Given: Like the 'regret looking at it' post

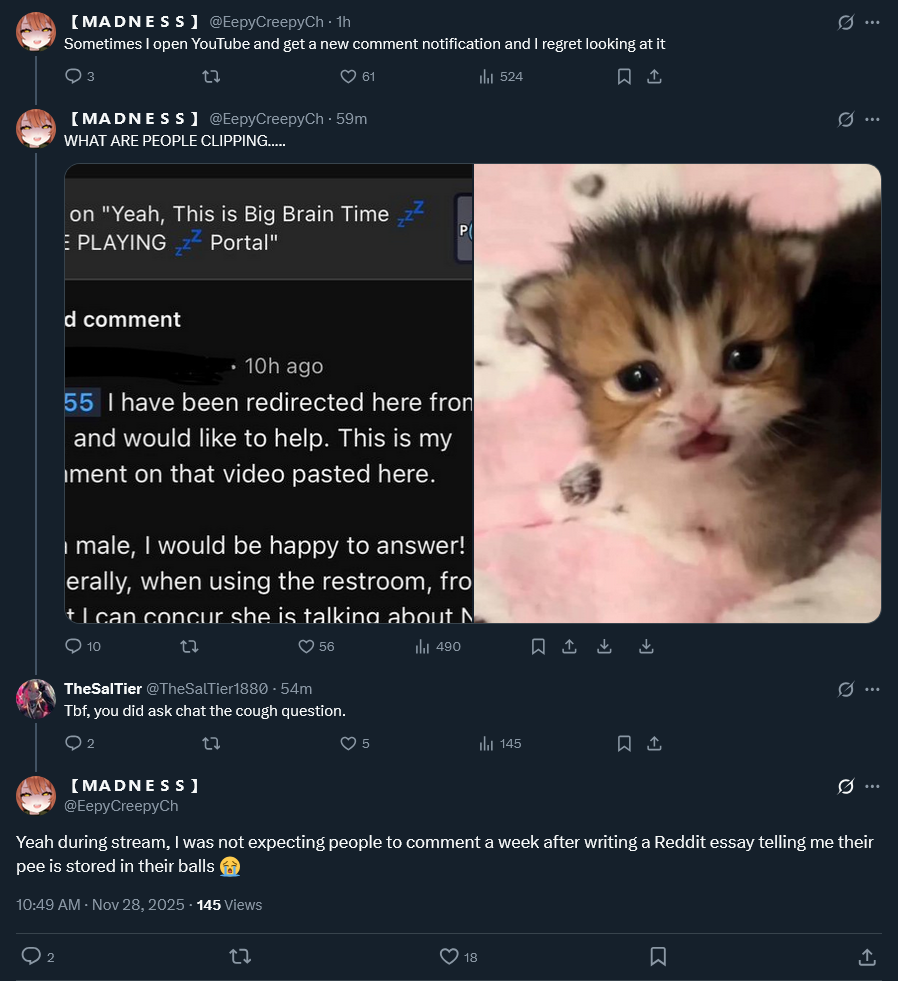Looking at the screenshot, I should tap(349, 77).
